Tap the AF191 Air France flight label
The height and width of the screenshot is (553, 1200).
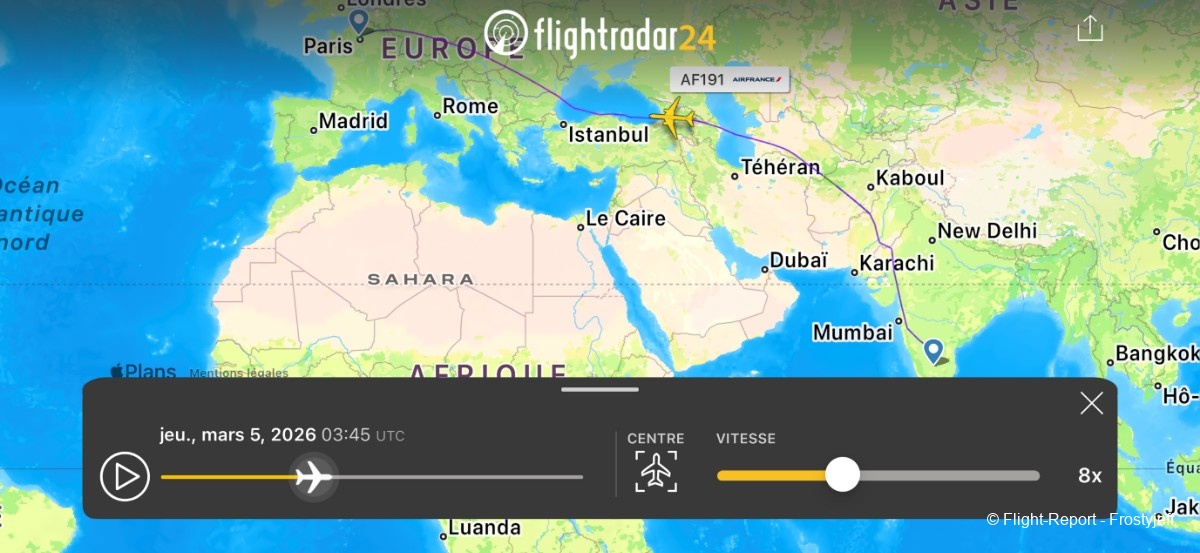[x=730, y=79]
